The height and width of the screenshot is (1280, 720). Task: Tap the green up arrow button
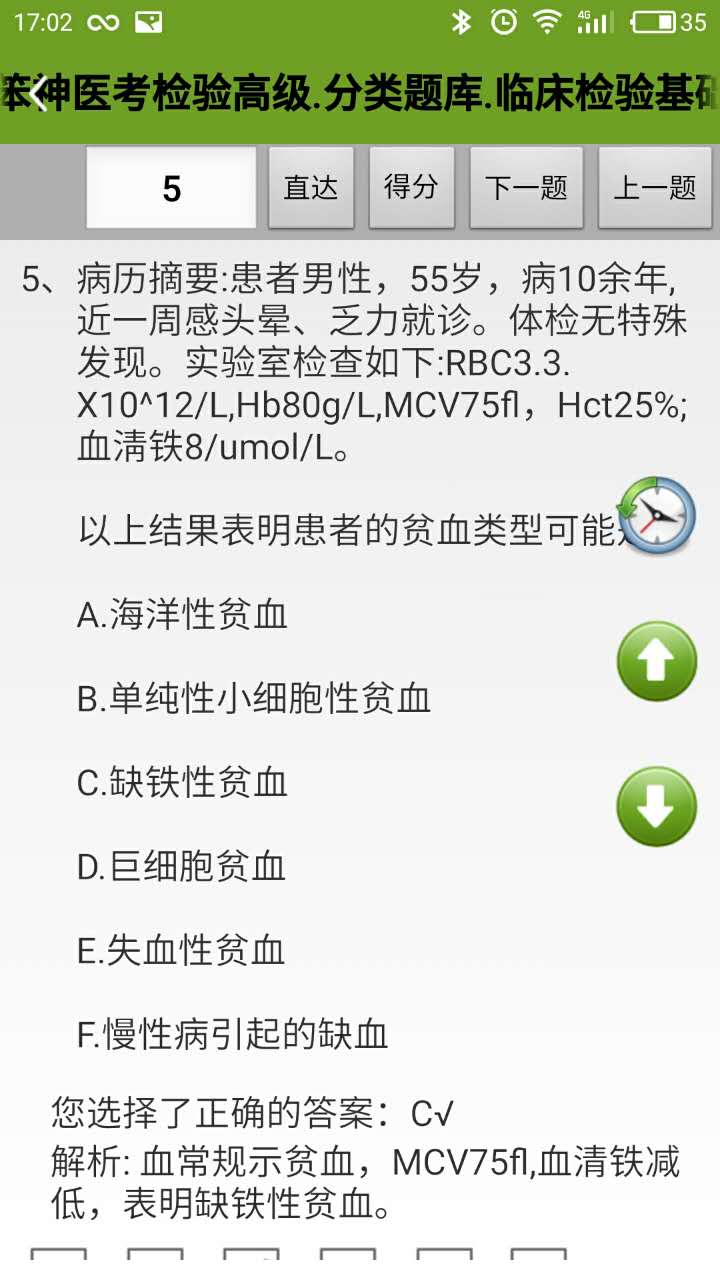point(656,661)
